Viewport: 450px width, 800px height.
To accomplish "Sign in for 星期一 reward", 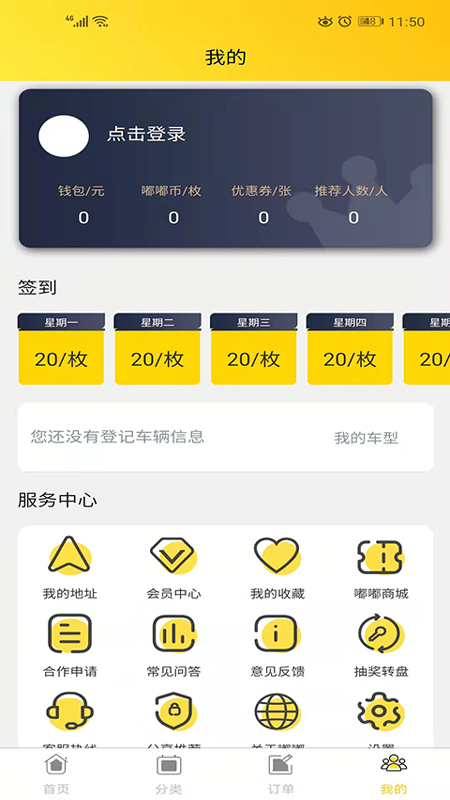I will point(61,349).
